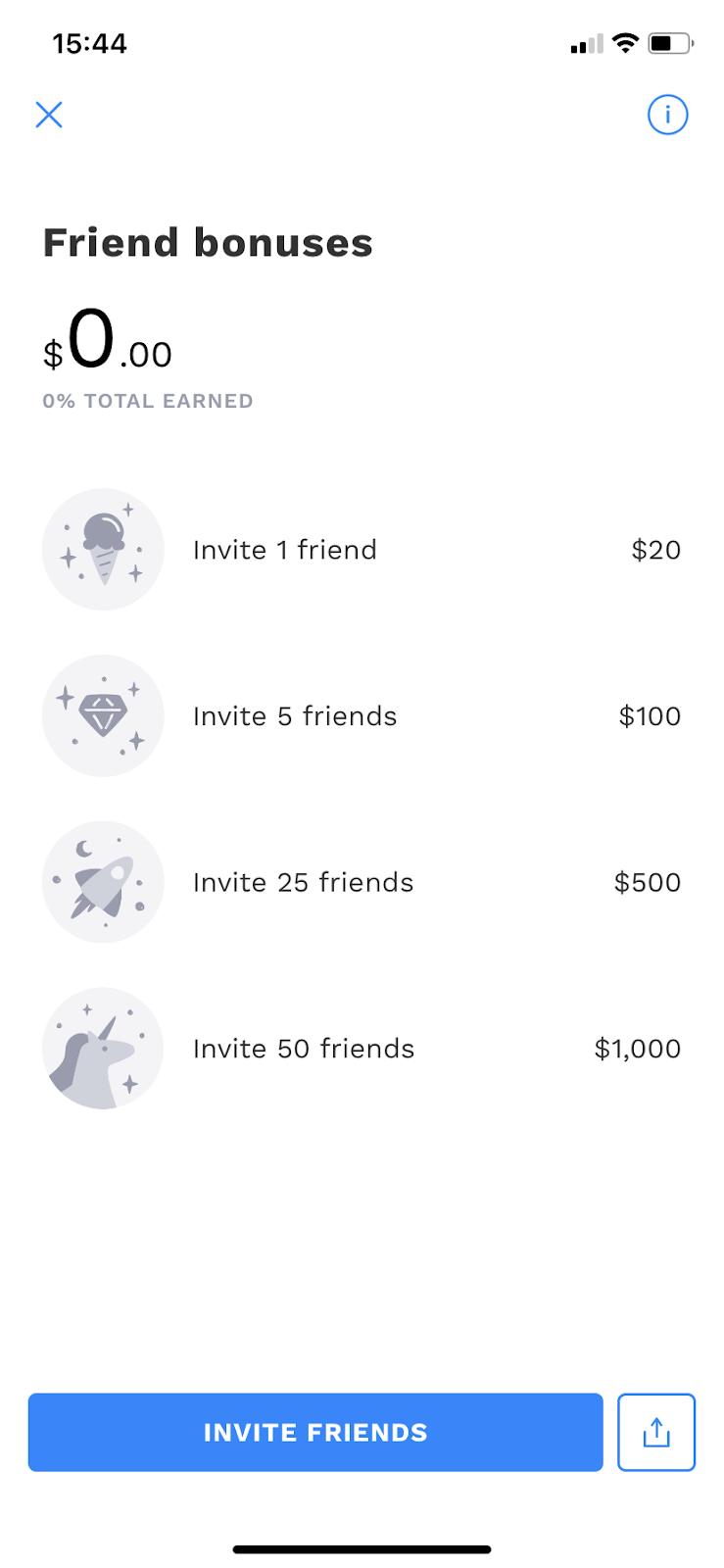Viewport: 724px width, 1568px height.
Task: Close the Friend bonuses screen
Action: click(49, 115)
